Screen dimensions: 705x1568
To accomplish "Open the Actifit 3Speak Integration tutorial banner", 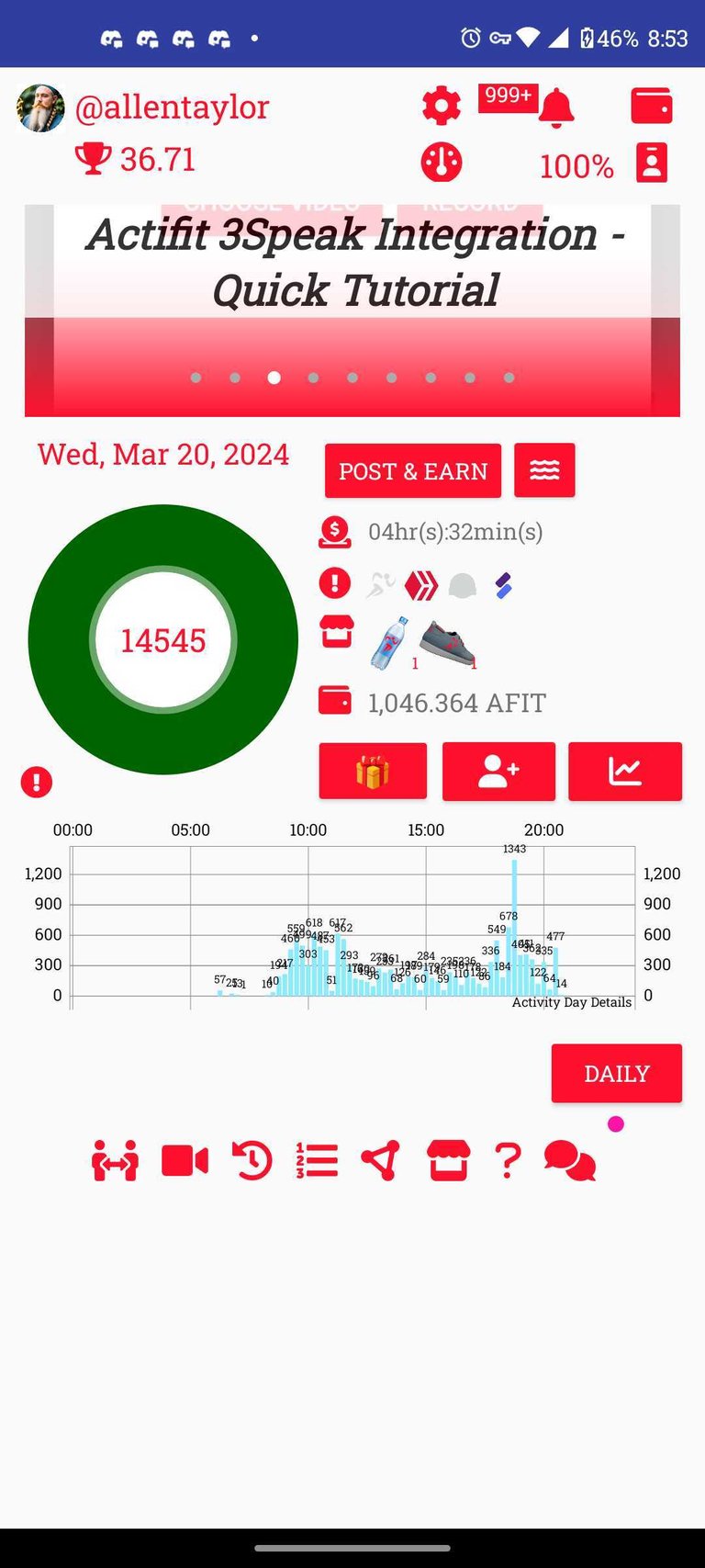I will (352, 310).
